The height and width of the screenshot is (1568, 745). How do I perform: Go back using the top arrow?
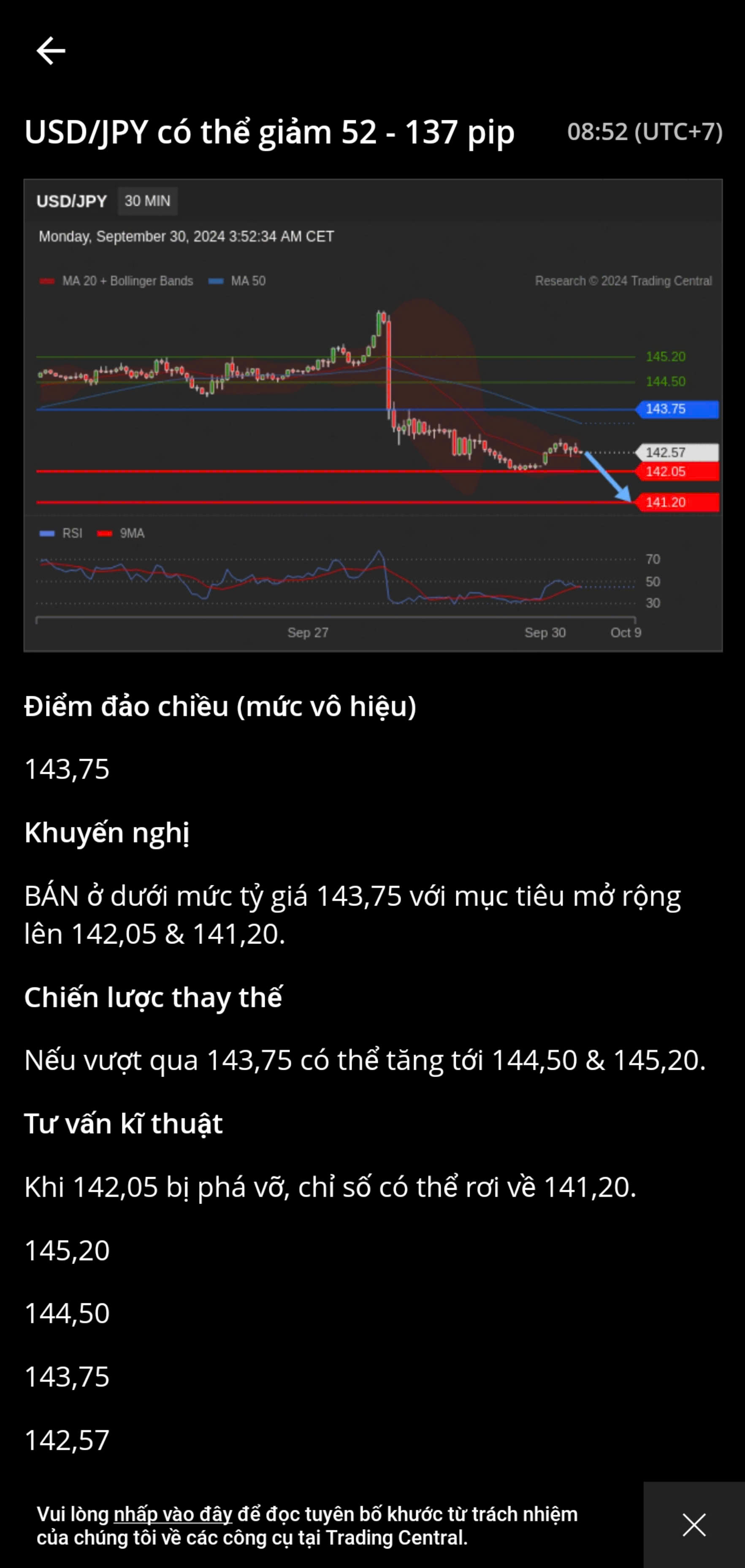click(51, 51)
